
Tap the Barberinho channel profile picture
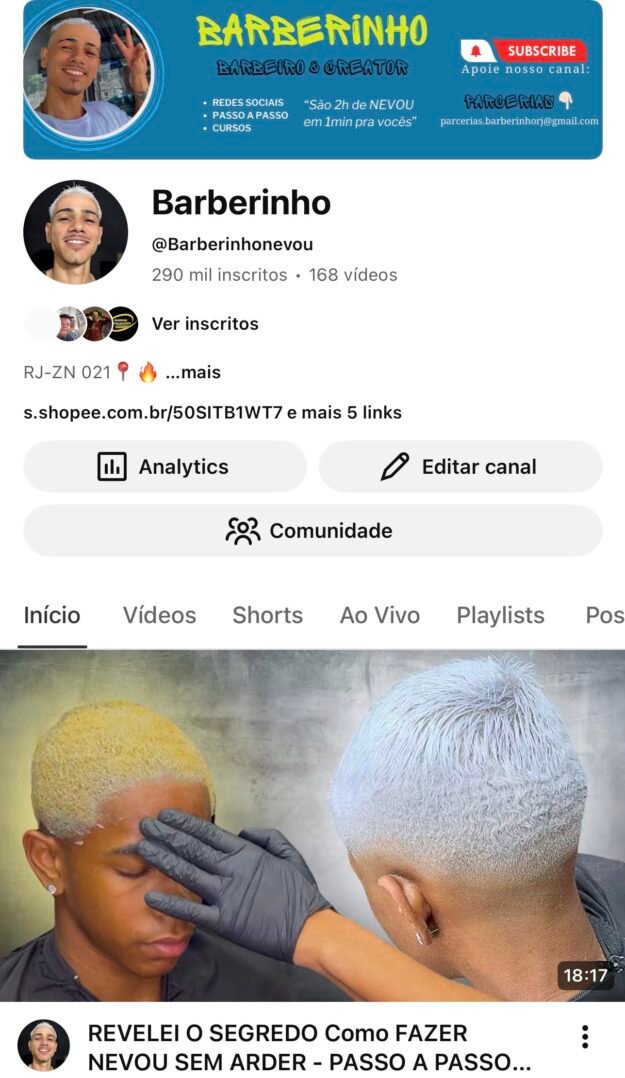pos(75,232)
